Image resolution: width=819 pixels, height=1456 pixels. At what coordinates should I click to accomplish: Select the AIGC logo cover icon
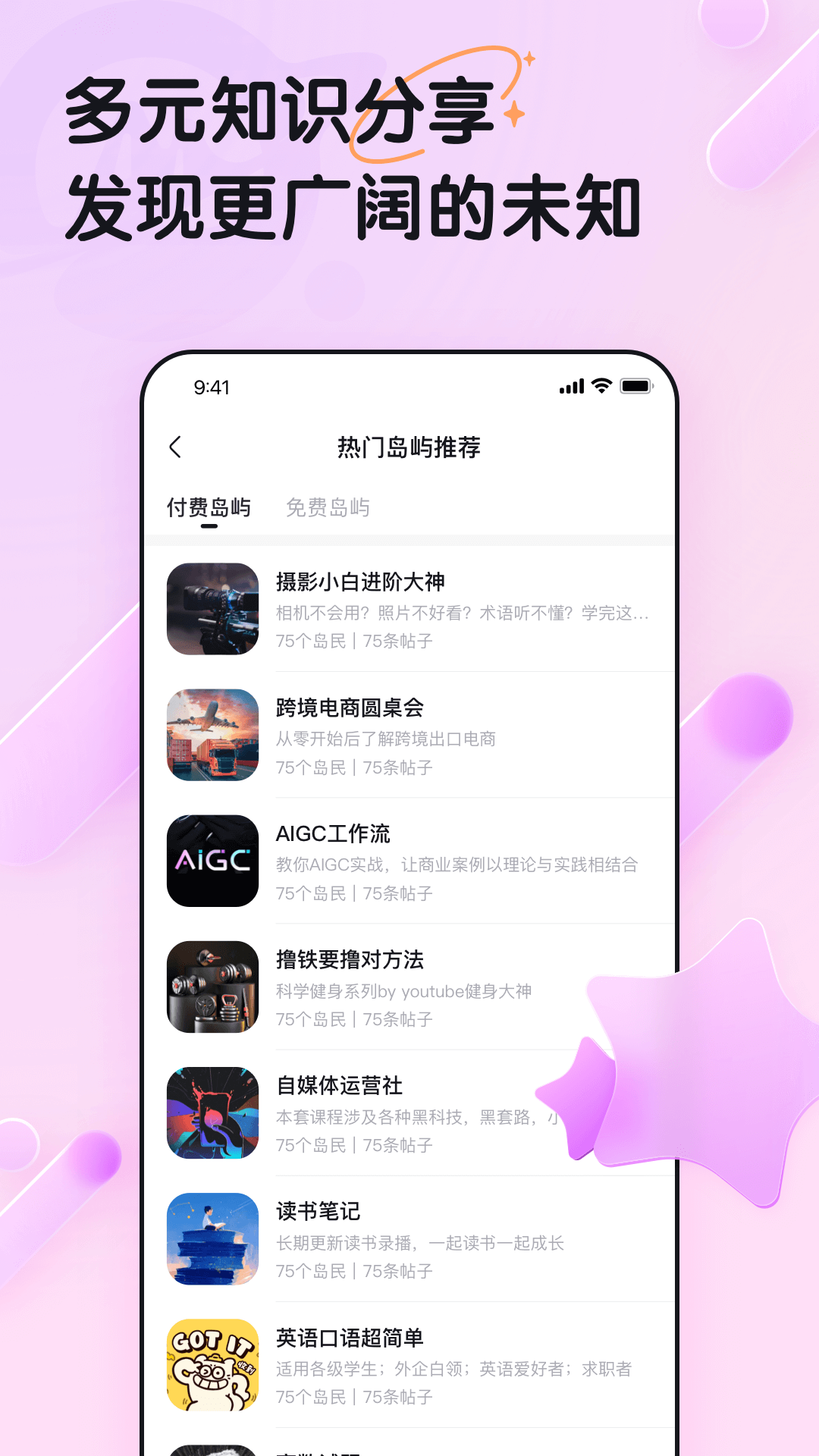[x=212, y=862]
